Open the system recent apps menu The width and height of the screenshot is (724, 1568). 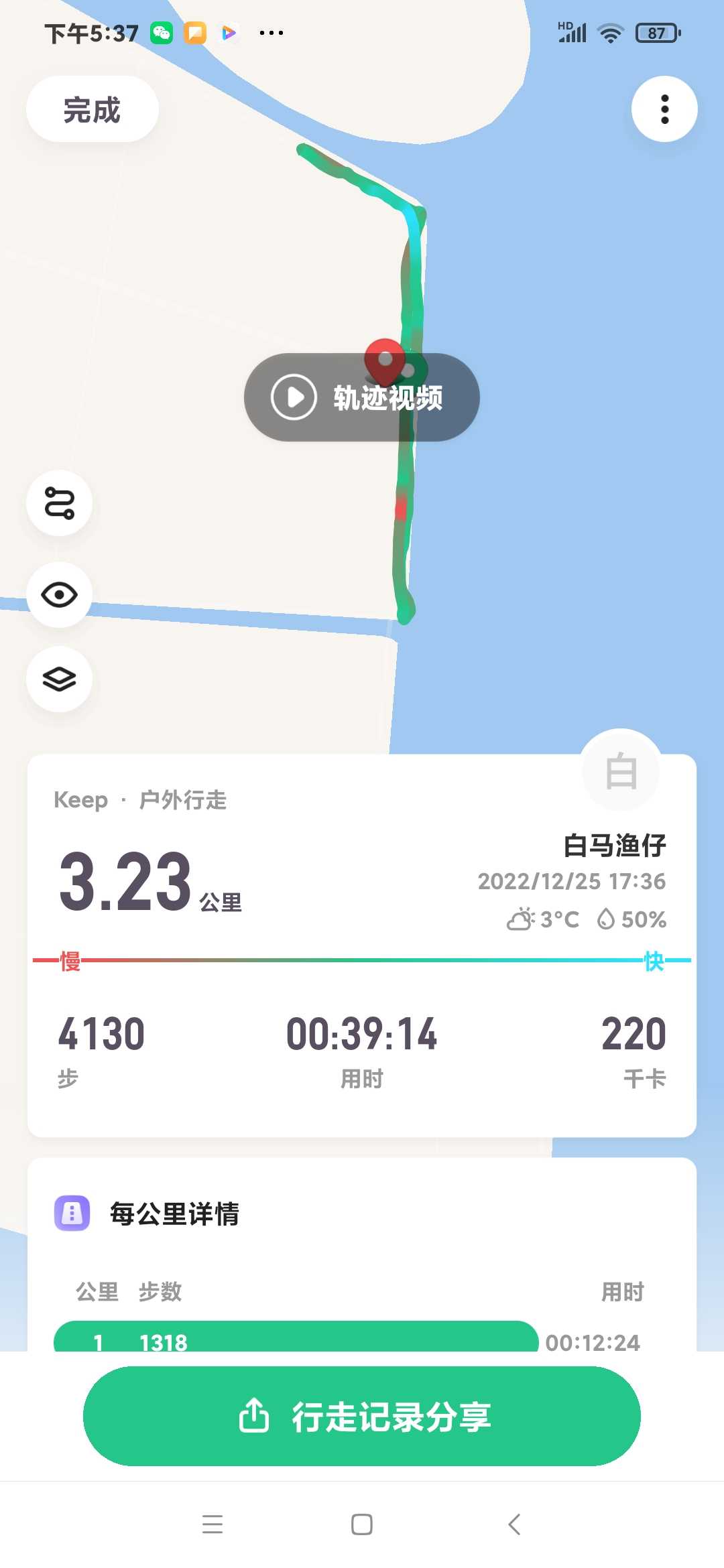click(213, 1524)
